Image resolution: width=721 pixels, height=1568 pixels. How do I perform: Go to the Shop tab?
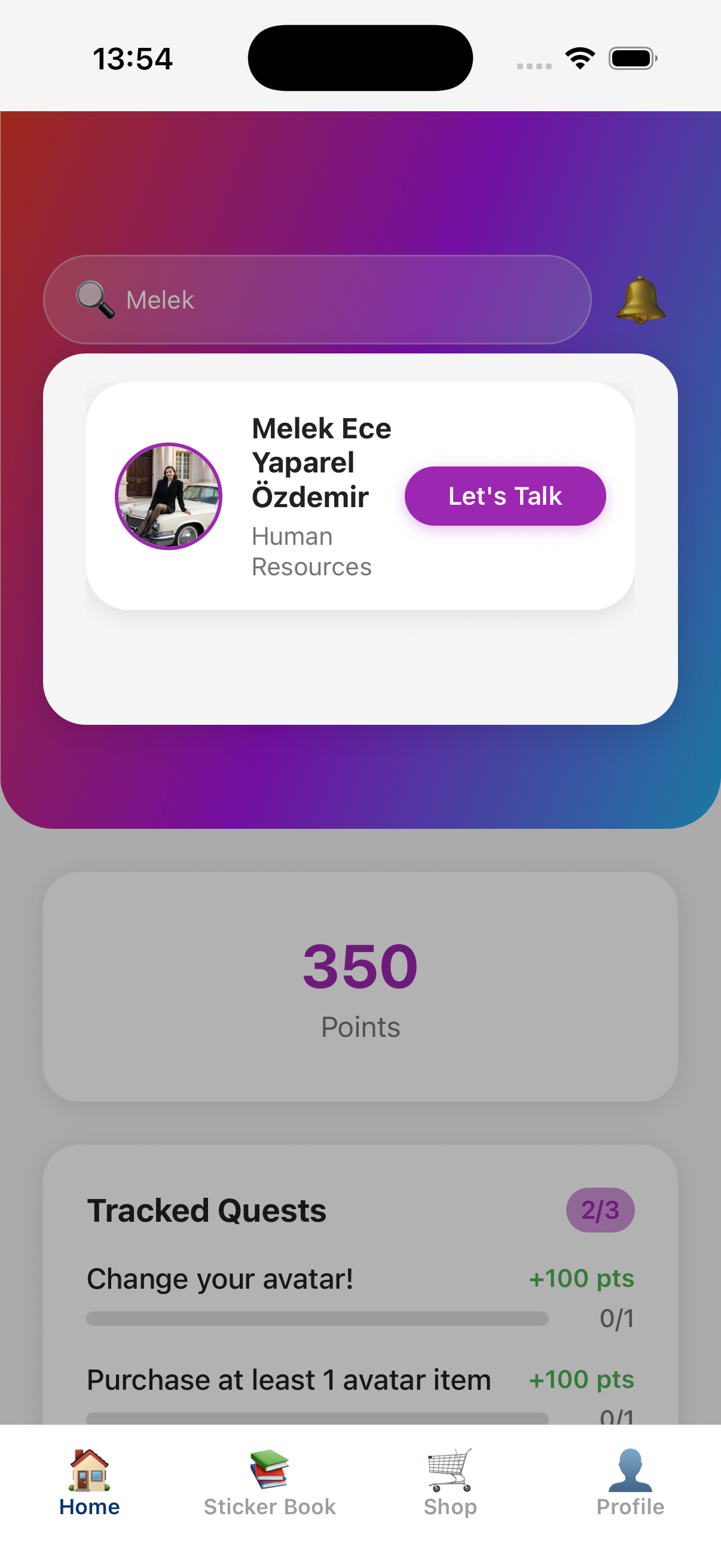point(450,1483)
